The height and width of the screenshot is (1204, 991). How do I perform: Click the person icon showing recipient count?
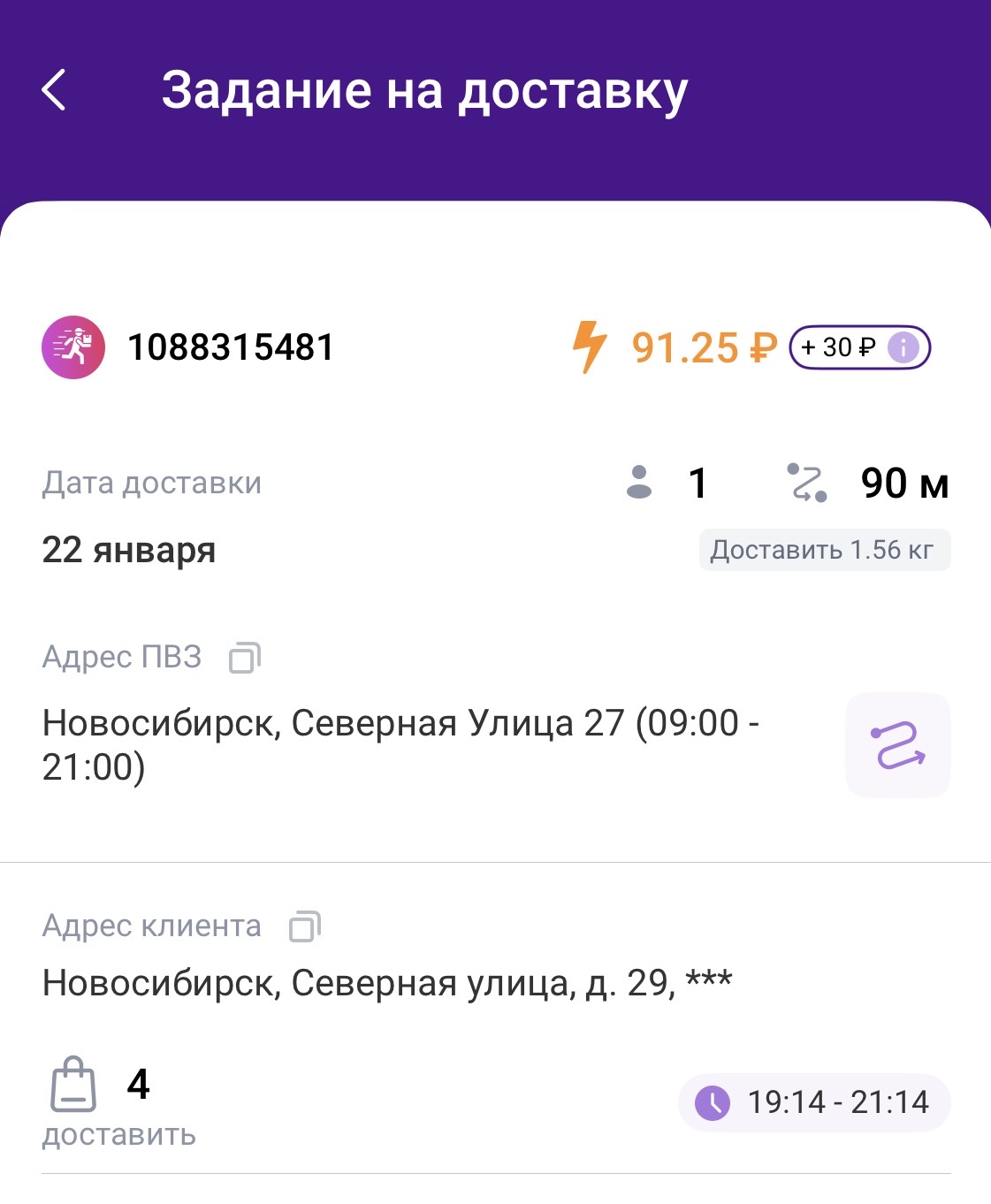[638, 484]
